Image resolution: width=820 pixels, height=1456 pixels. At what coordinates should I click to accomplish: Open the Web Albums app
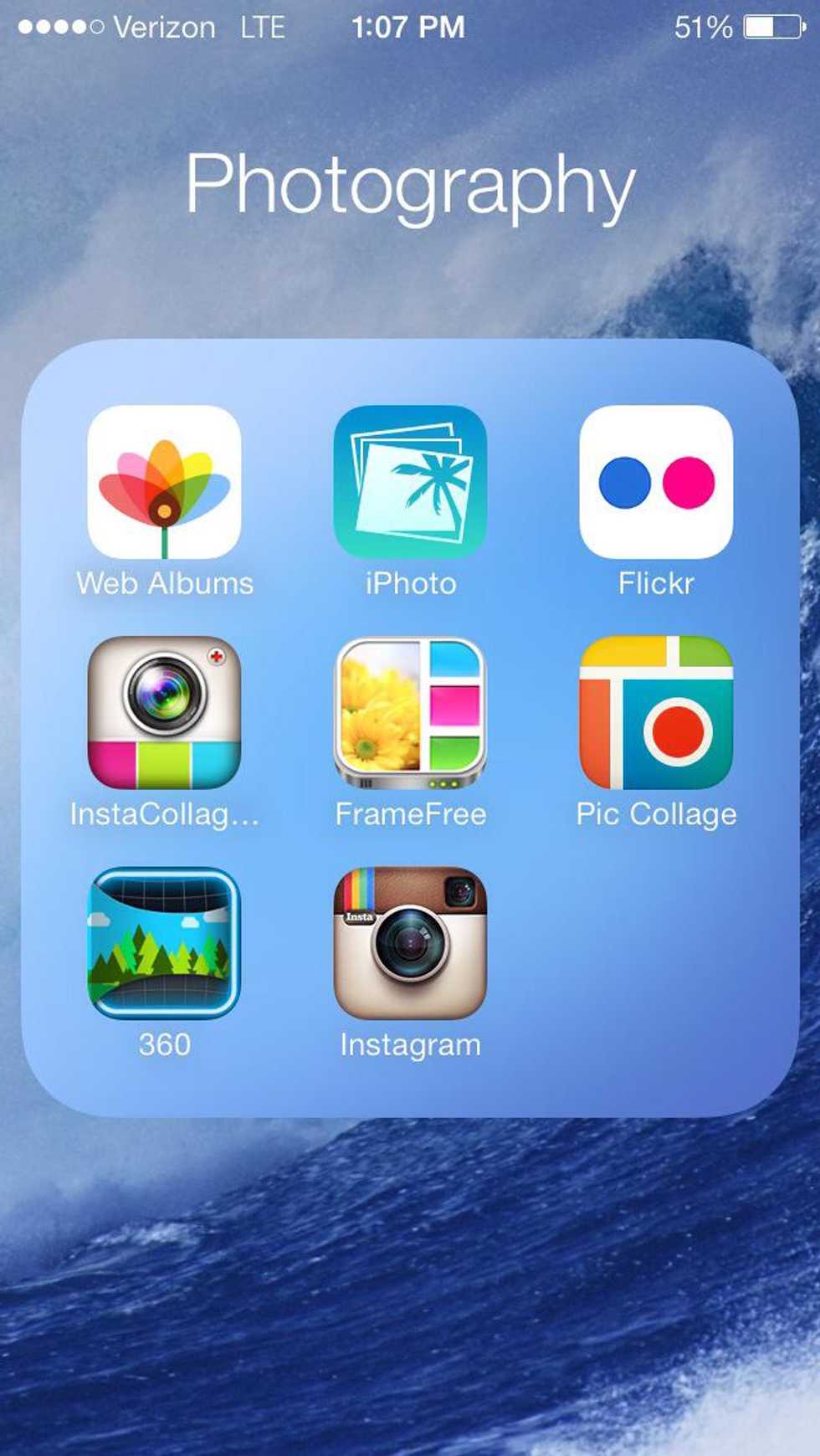pos(164,482)
